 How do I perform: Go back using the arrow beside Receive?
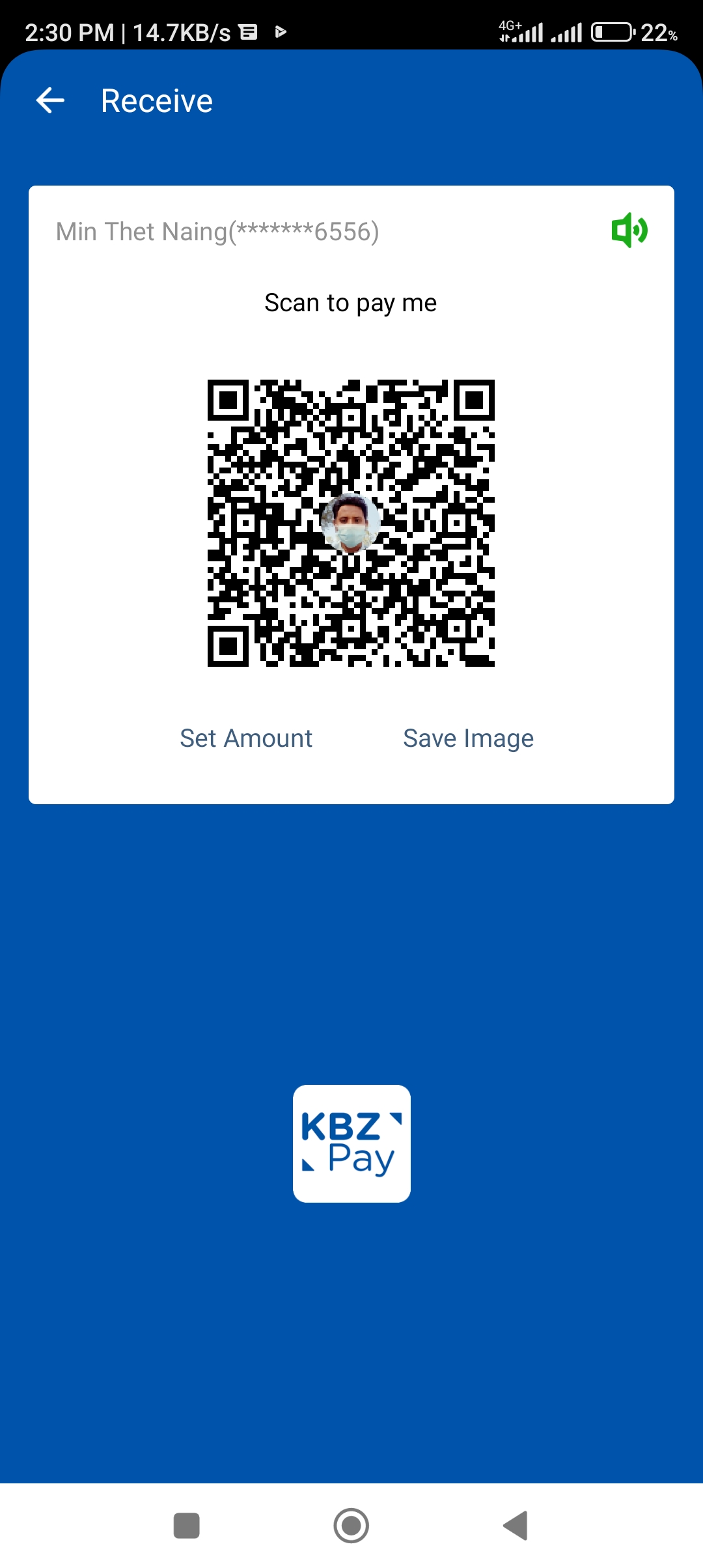click(50, 100)
